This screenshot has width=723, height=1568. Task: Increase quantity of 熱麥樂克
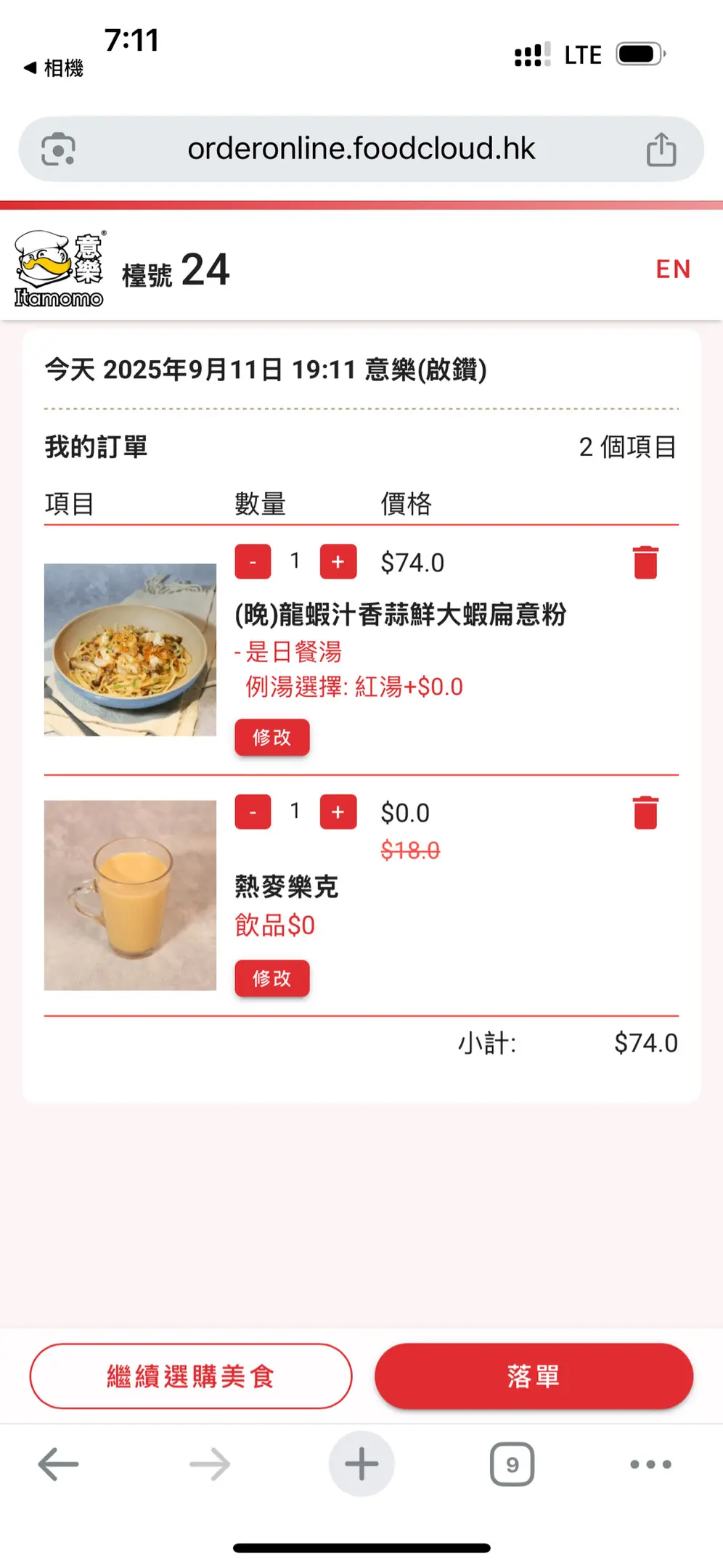click(338, 812)
